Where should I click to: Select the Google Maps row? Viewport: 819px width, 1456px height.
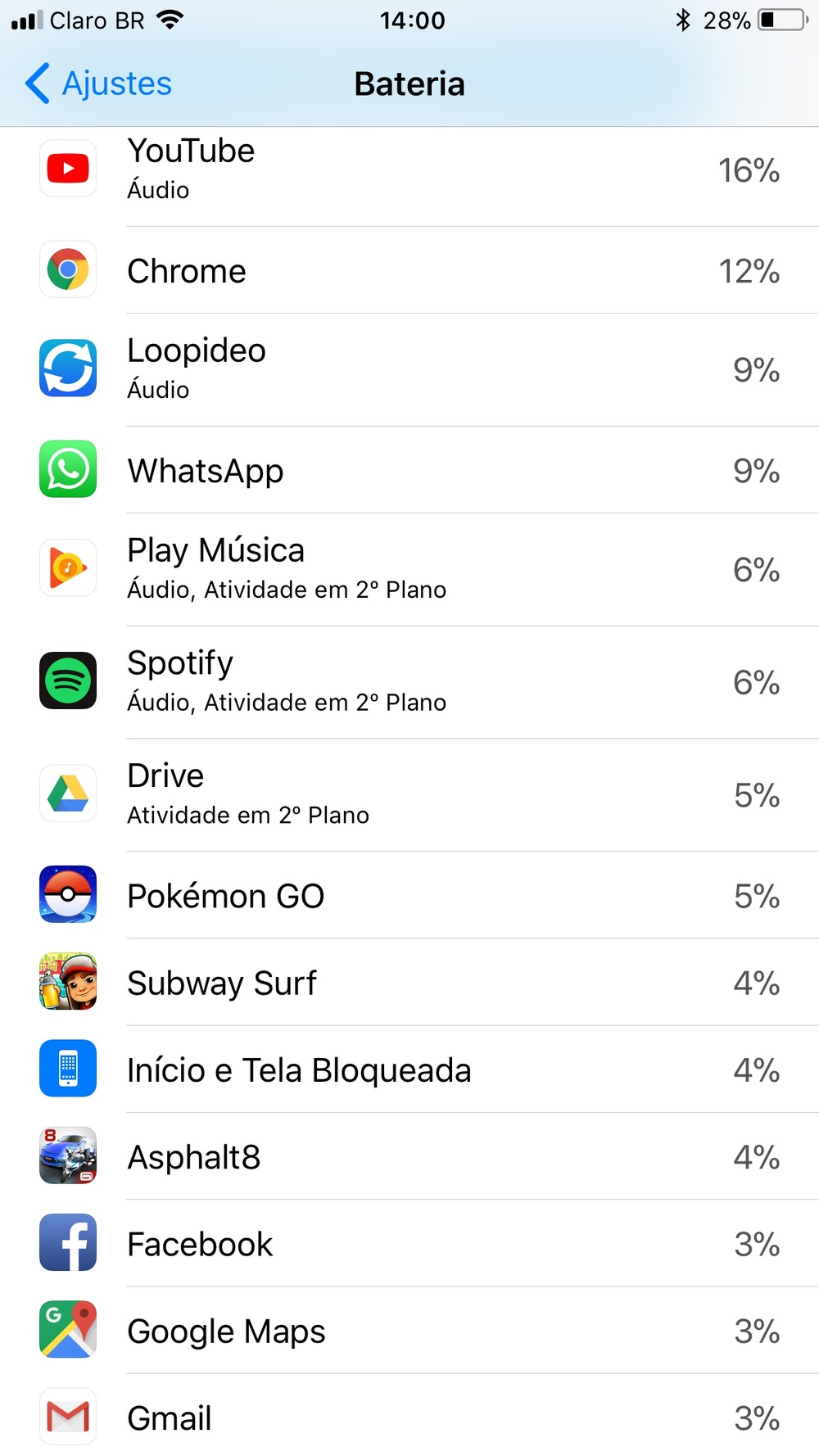pos(409,1331)
